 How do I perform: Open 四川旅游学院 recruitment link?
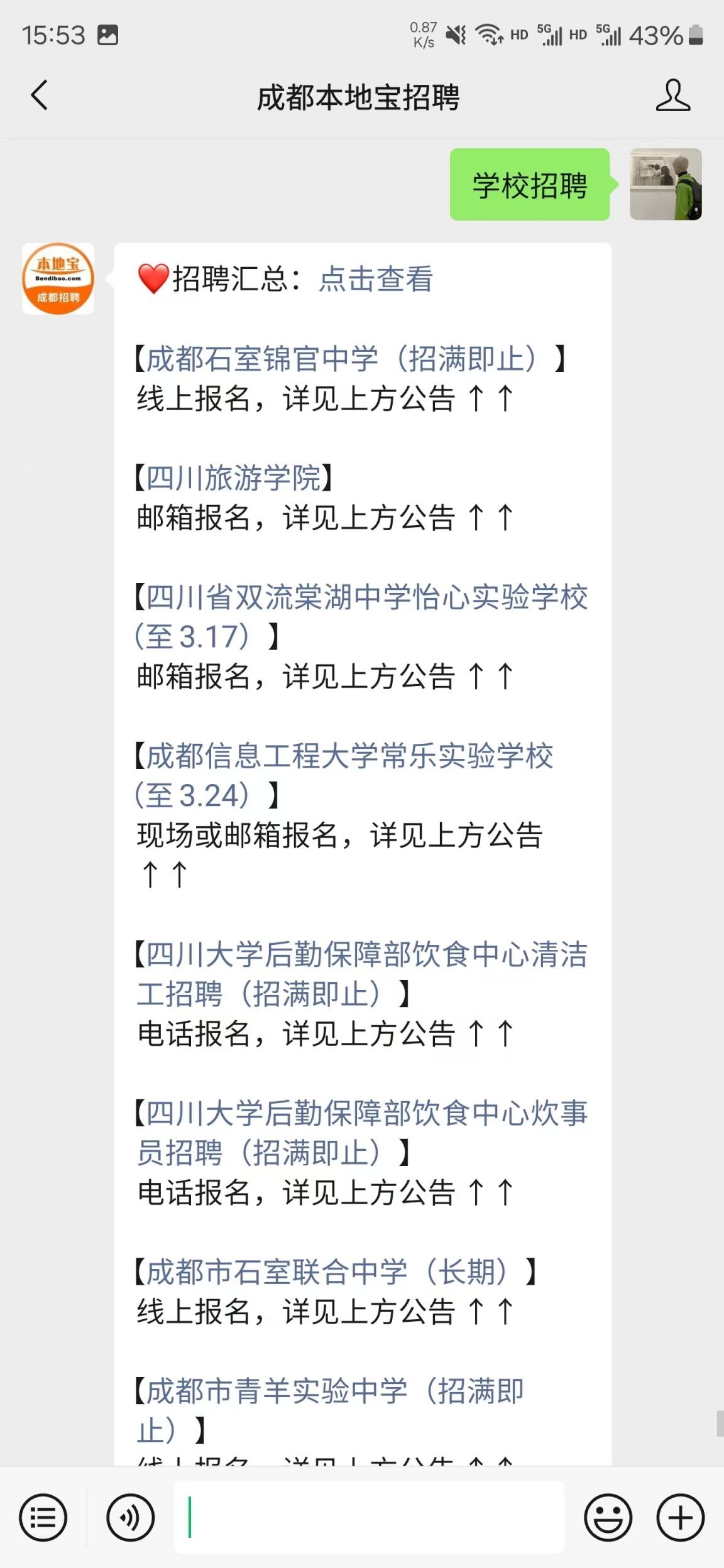[x=233, y=478]
